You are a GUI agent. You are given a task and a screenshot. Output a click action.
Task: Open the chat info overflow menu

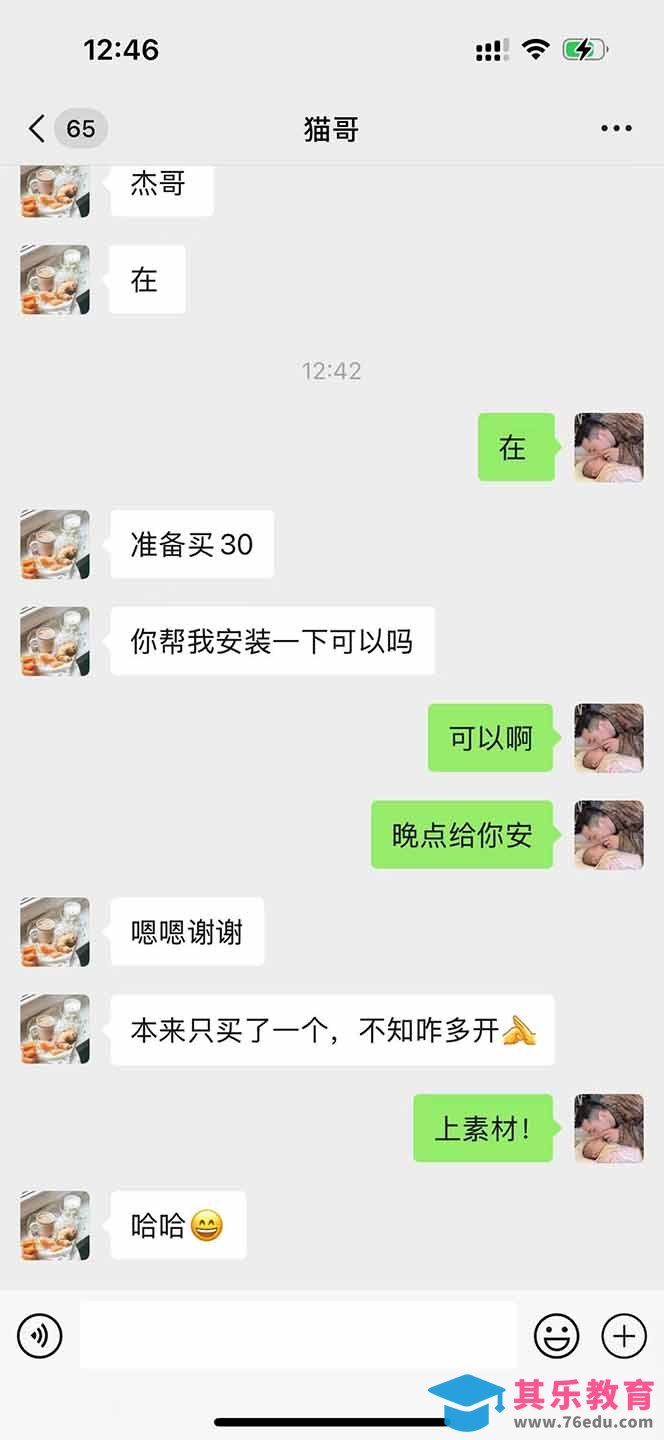[615, 129]
